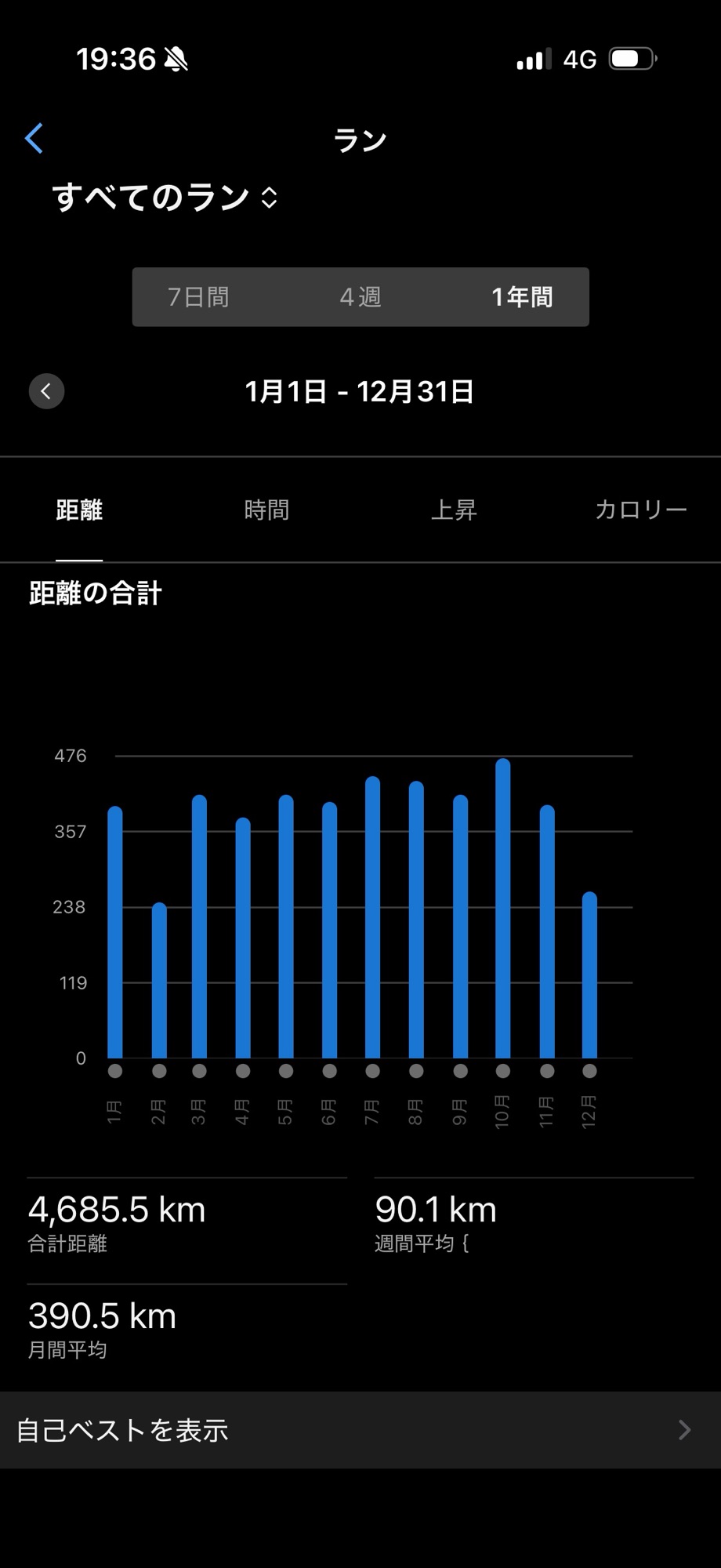721x1568 pixels.
Task: Switch to the 7日間 range
Action: [198, 297]
